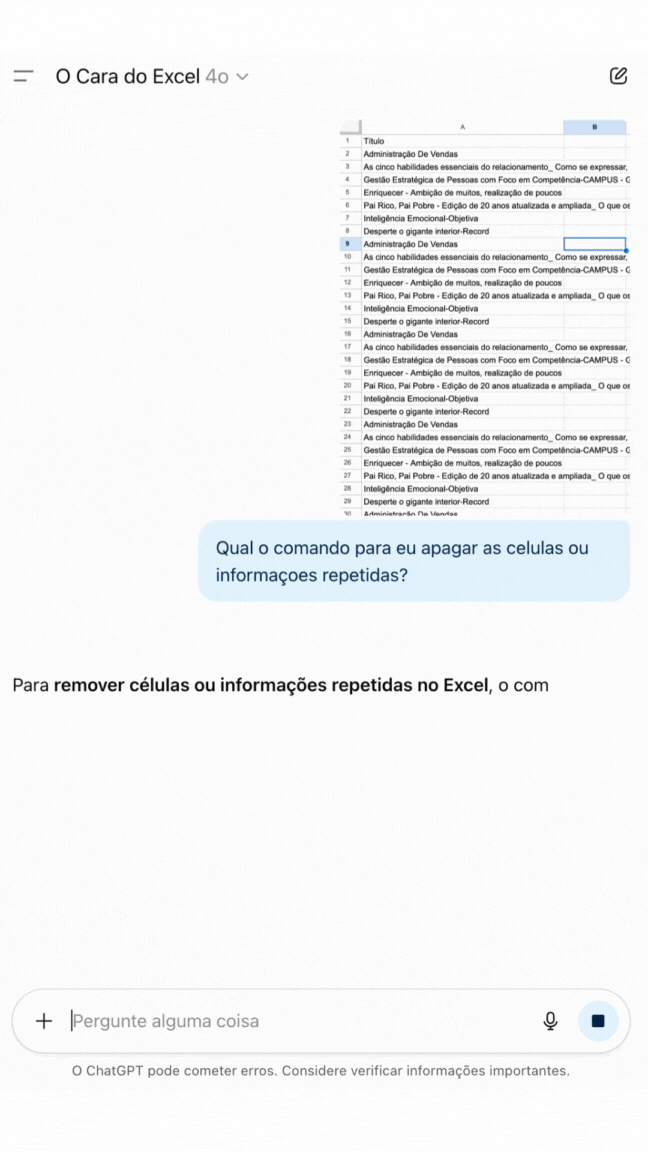This screenshot has width=648, height=1152.
Task: Open the O Cara do Excel model dropdown
Action: pos(152,76)
